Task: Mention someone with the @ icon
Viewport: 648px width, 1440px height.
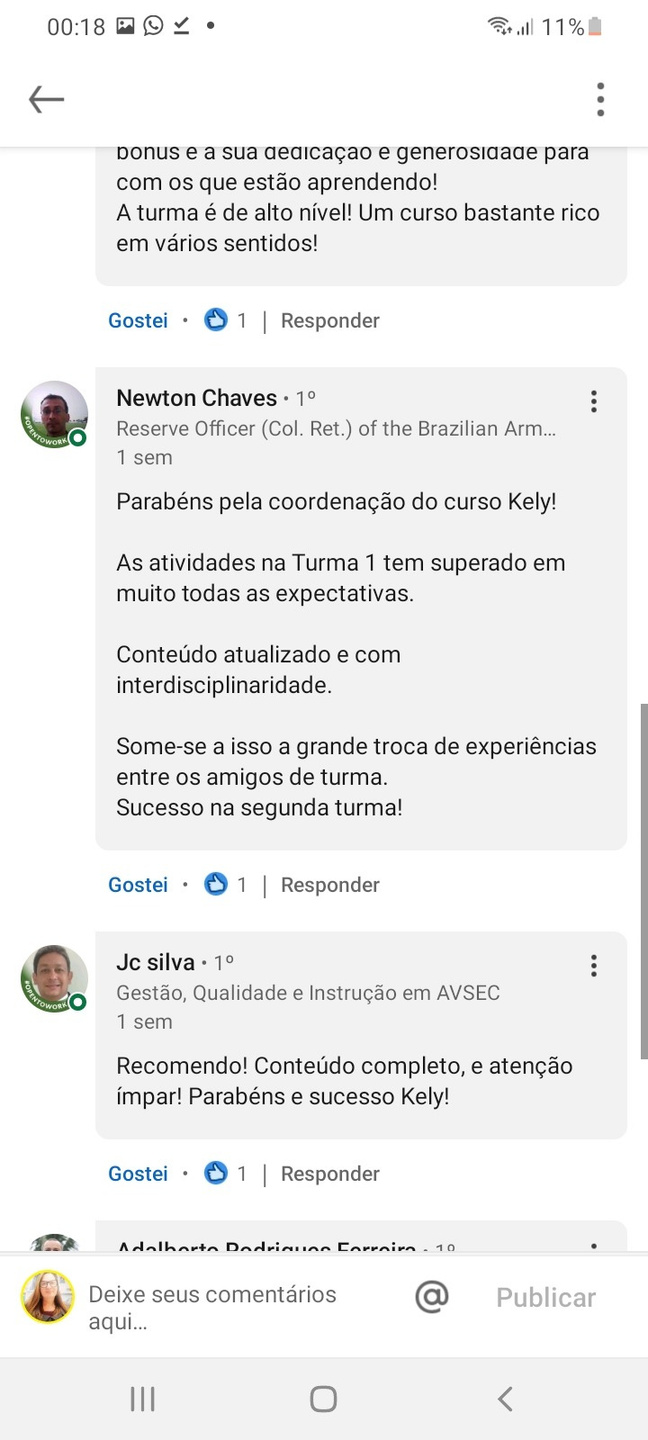Action: pos(431,1297)
